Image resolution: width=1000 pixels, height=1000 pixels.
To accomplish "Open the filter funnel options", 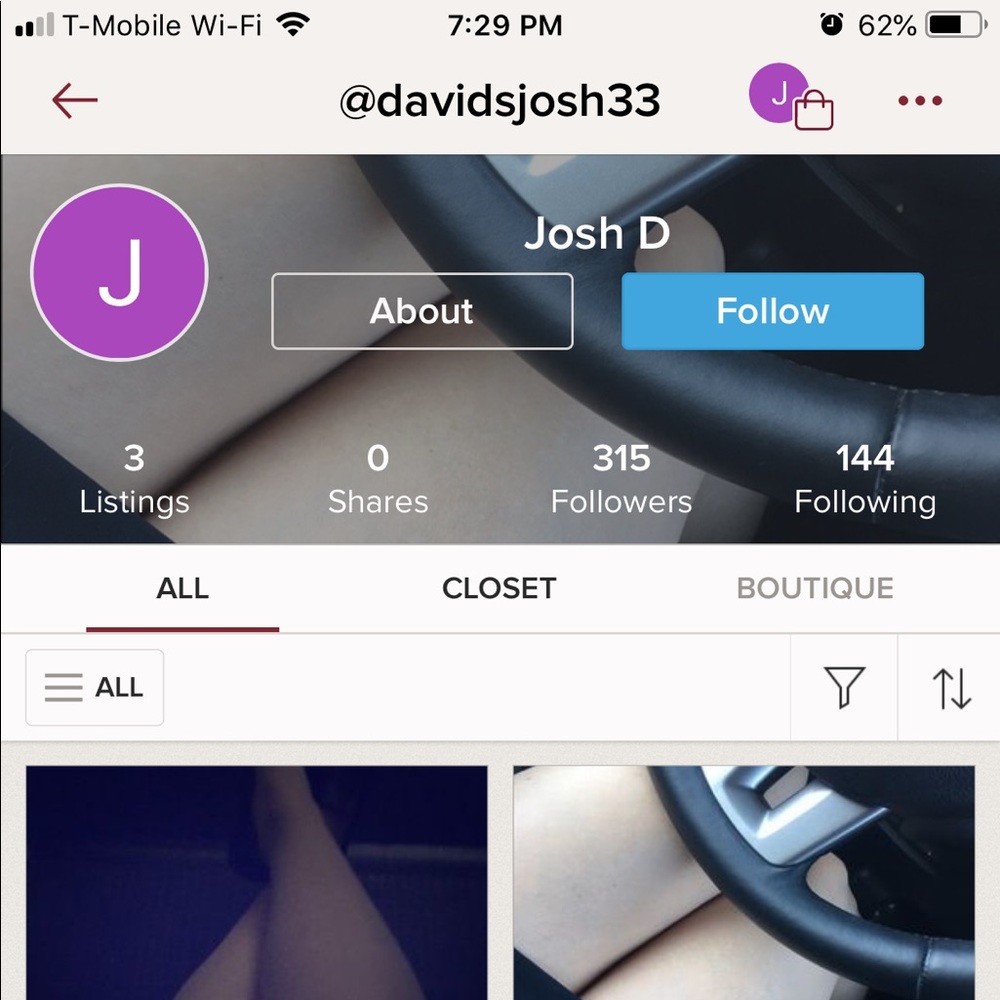I will 844,688.
